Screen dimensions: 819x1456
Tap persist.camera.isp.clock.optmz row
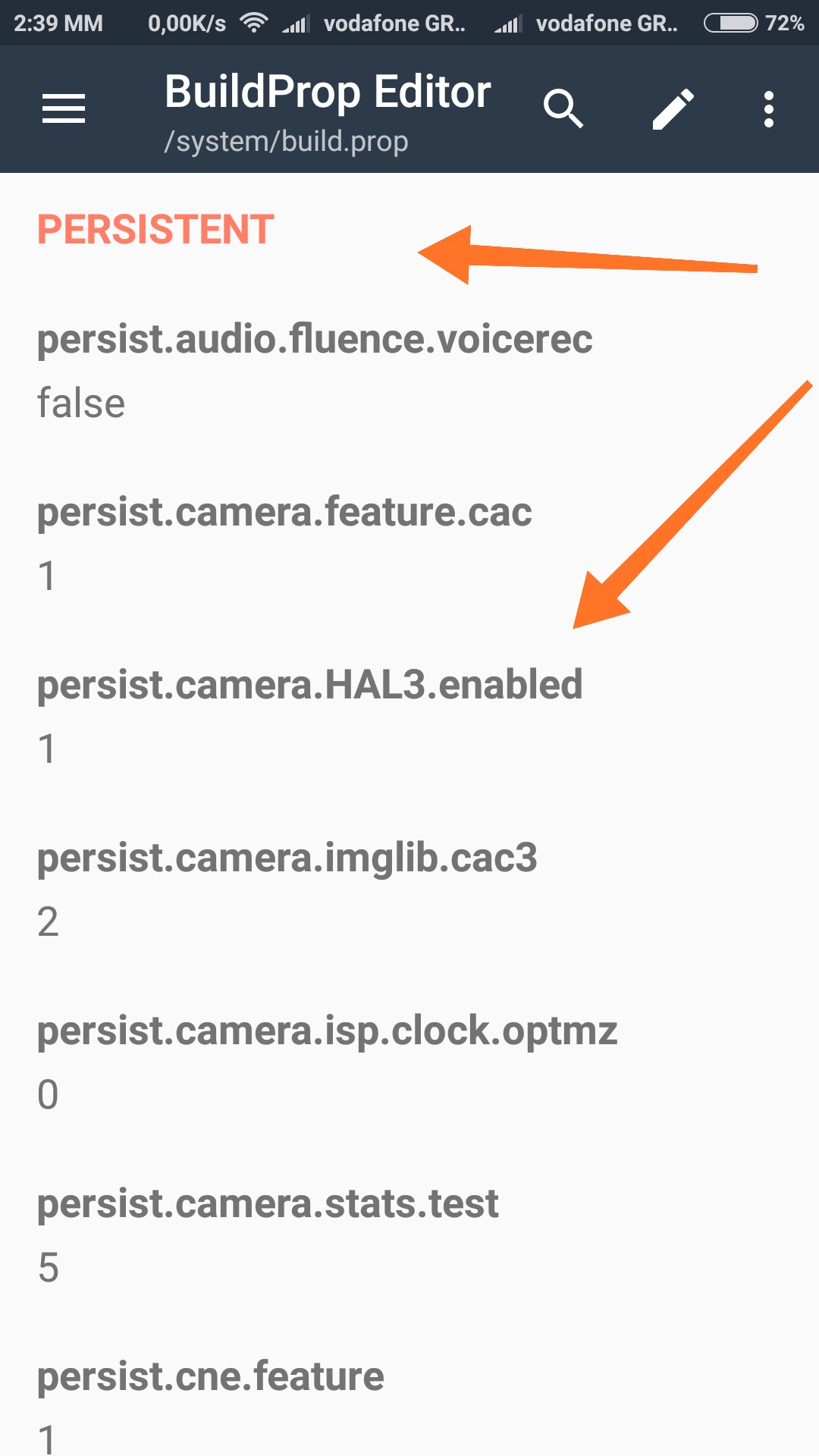tap(326, 1062)
